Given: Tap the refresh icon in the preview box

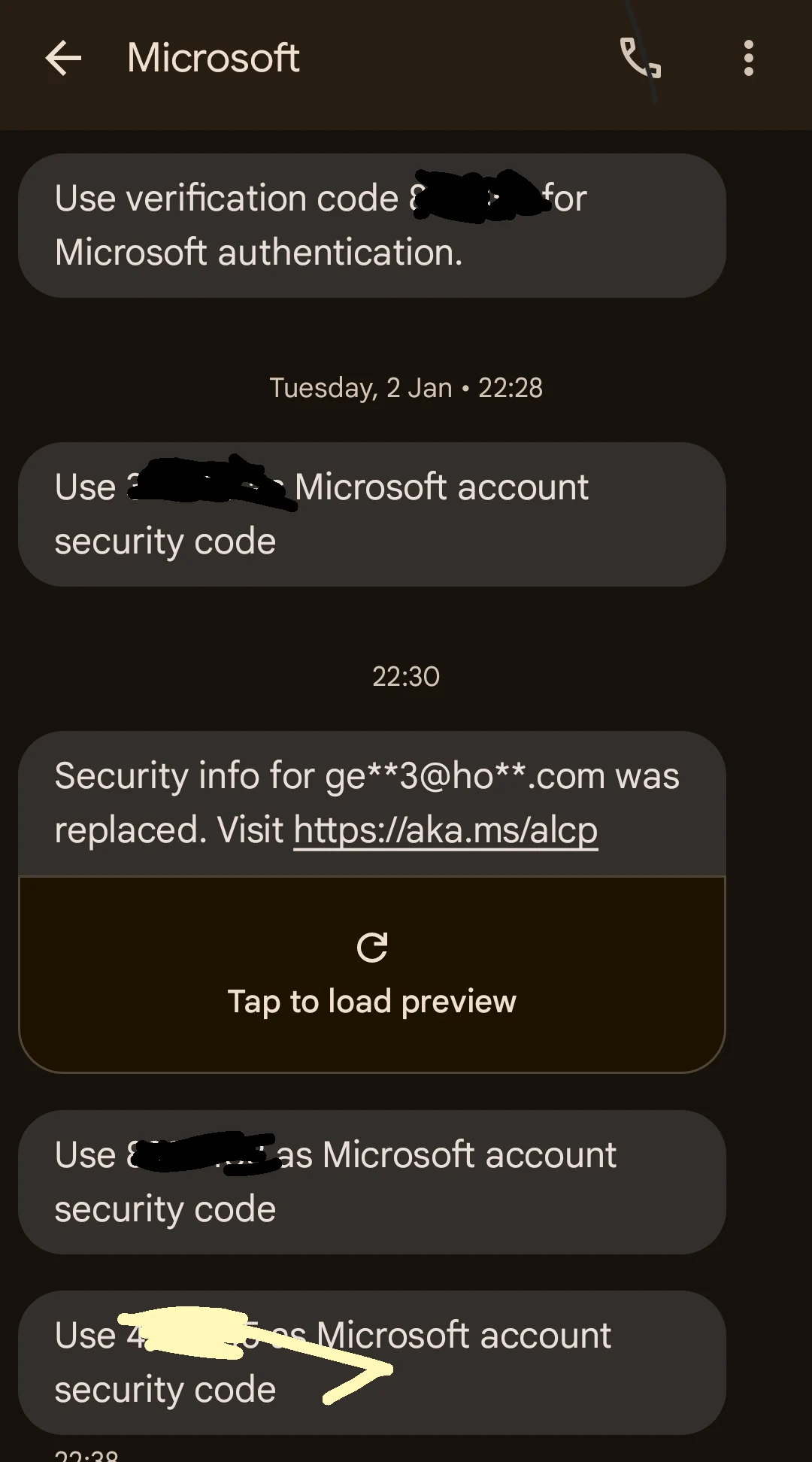Looking at the screenshot, I should click(374, 947).
